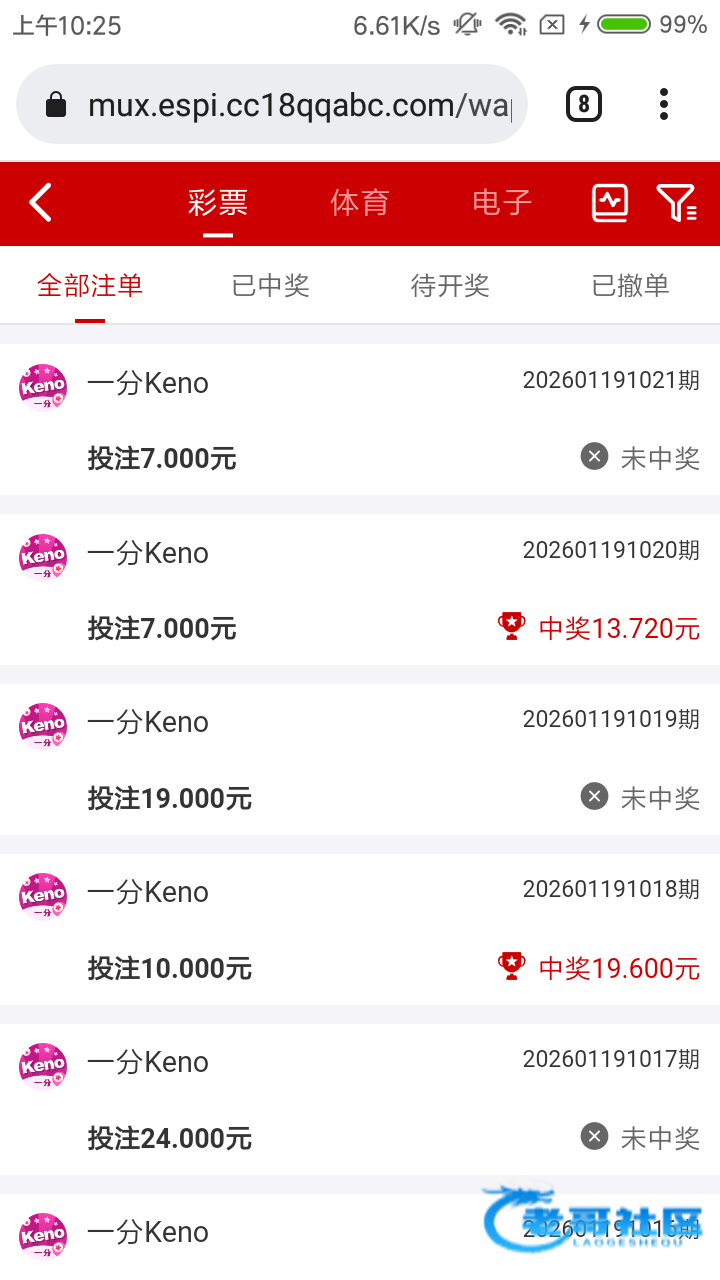Open the 已撤单 tab
The image size is (720, 1280).
pos(630,286)
